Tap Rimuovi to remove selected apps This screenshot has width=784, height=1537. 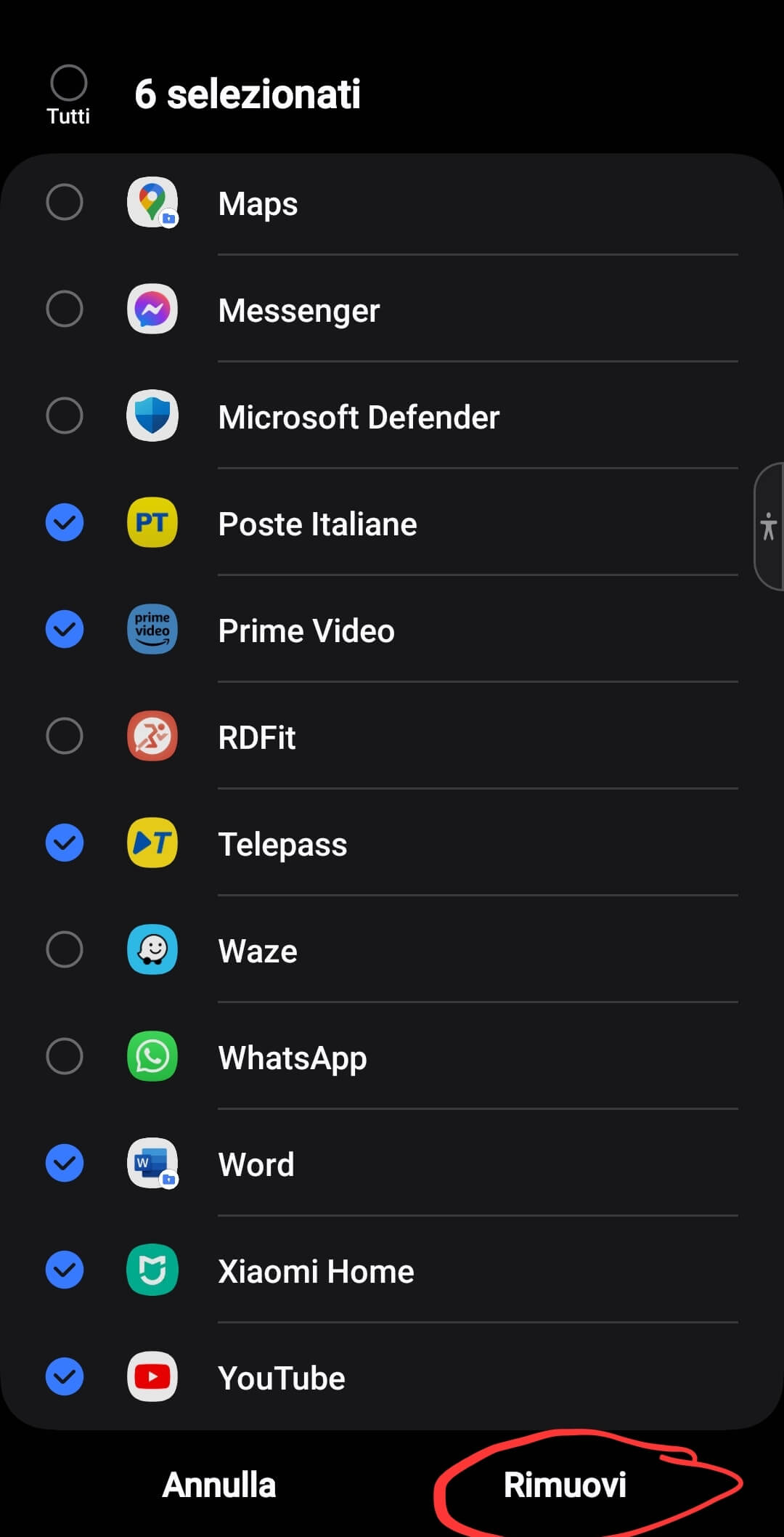[x=565, y=1485]
